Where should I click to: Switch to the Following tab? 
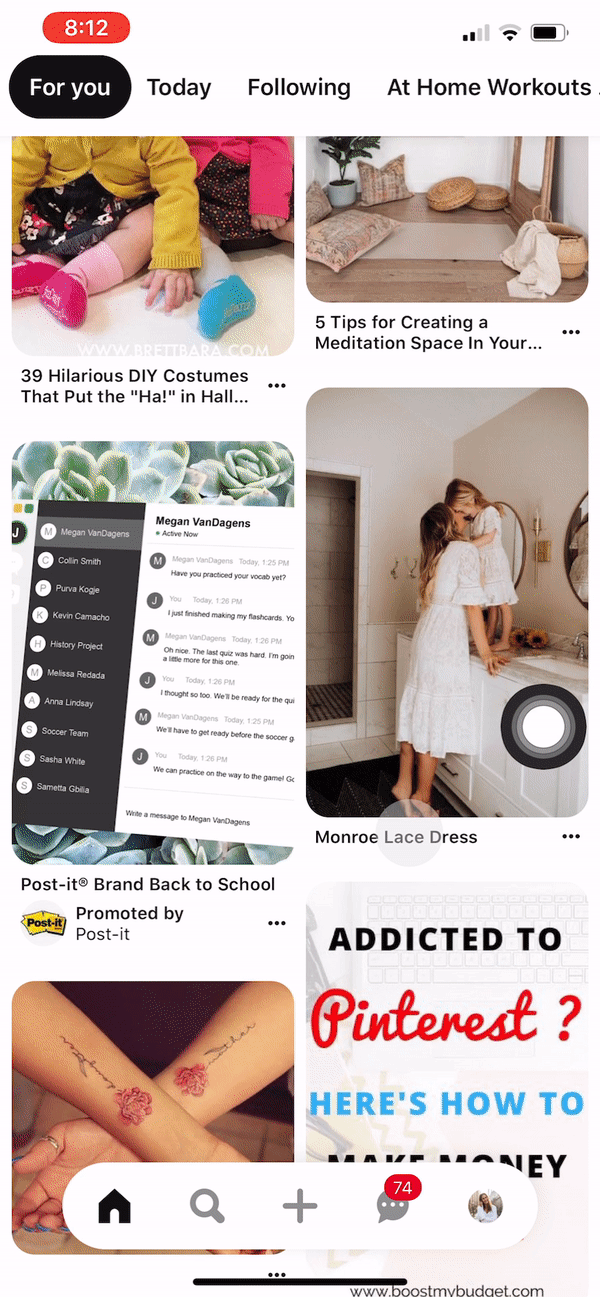pos(299,87)
